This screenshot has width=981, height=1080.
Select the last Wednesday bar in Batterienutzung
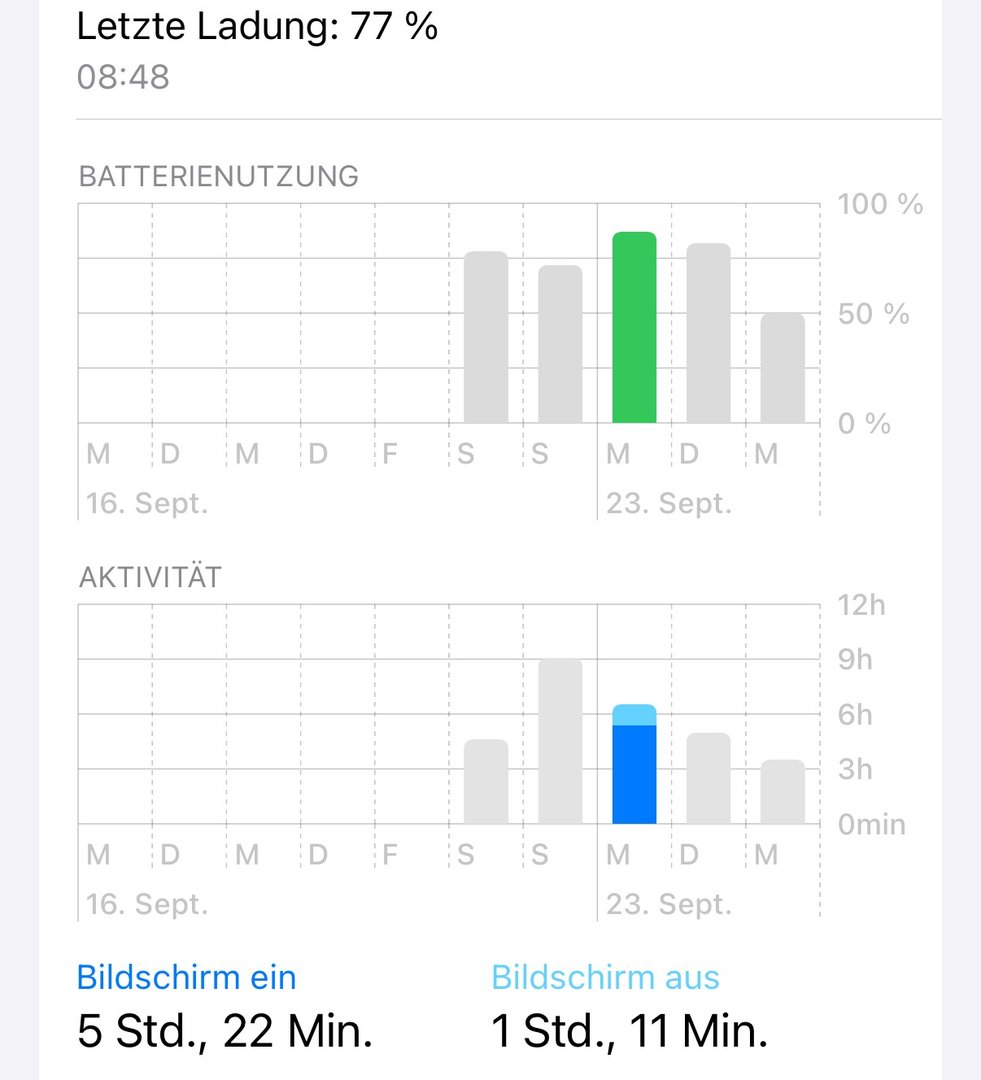pyautogui.click(x=782, y=368)
